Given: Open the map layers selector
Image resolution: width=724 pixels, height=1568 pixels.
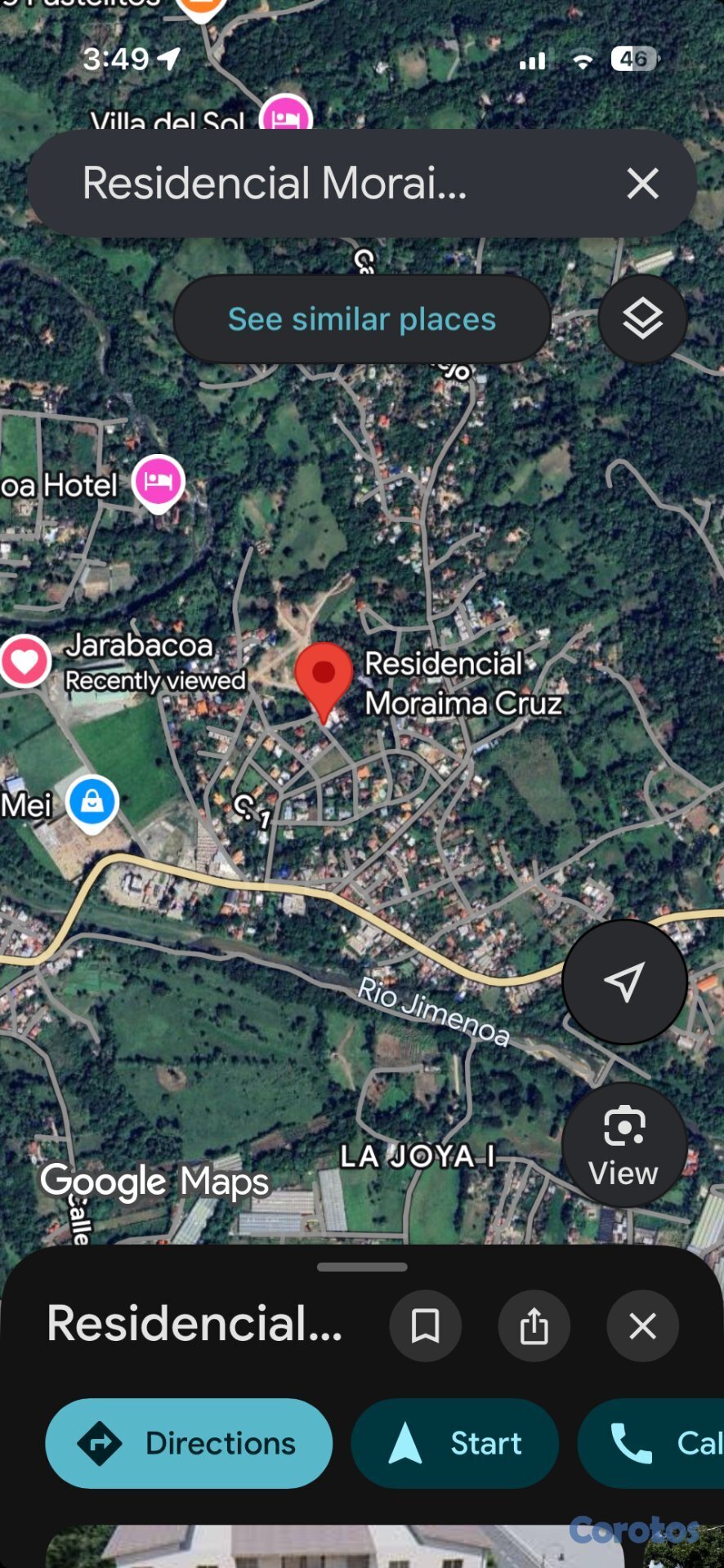Looking at the screenshot, I should (x=642, y=318).
